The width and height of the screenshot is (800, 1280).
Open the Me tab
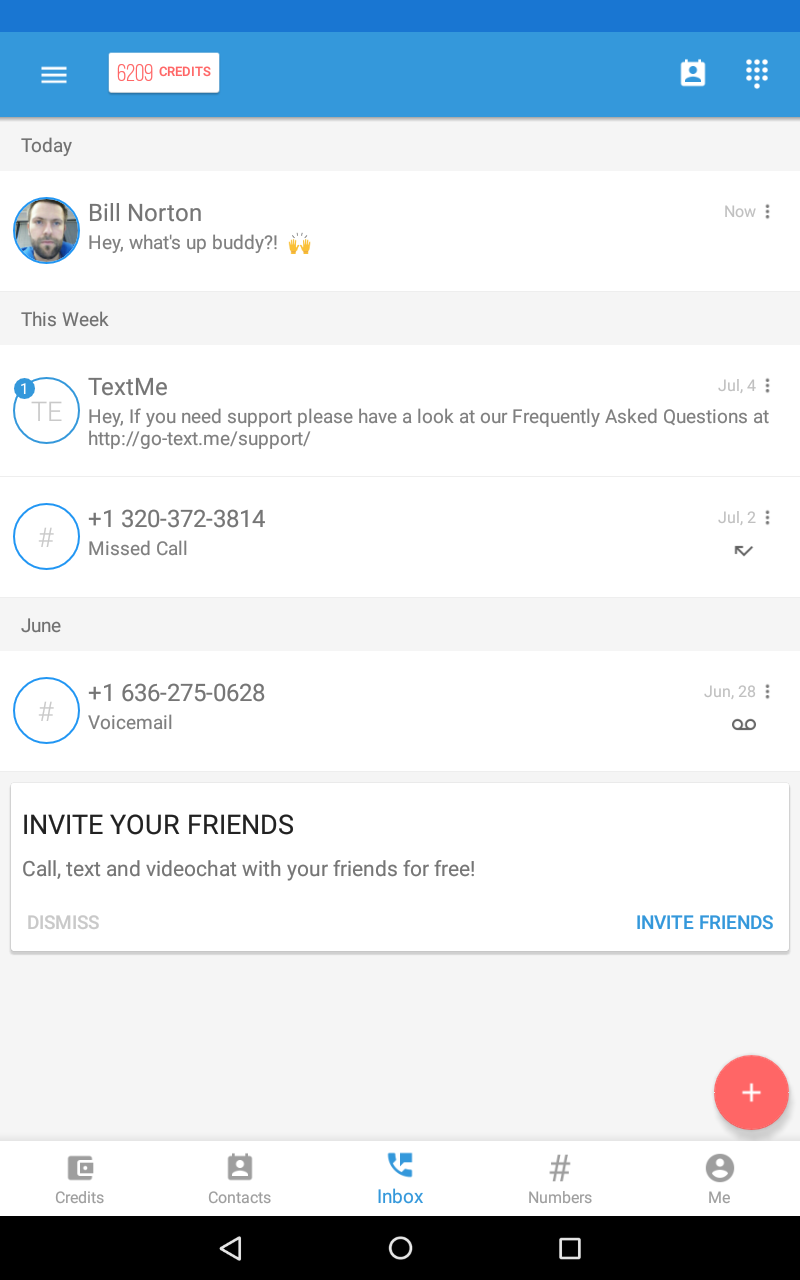point(719,1179)
